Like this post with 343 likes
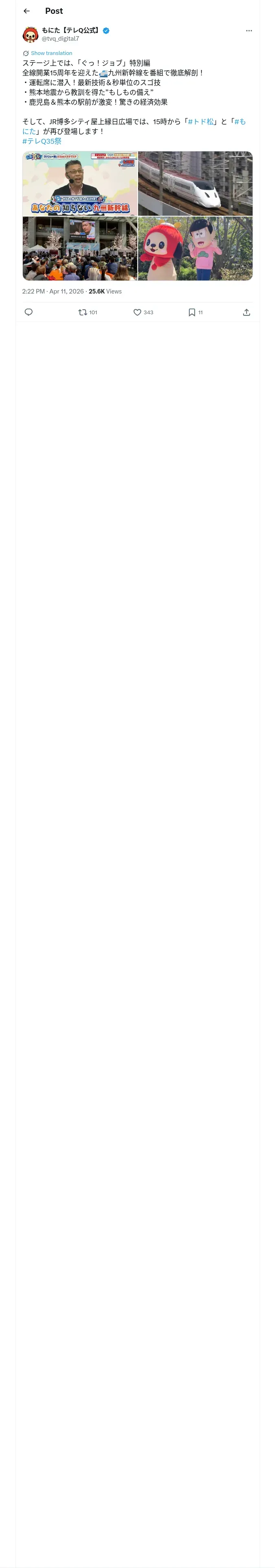 (143, 312)
